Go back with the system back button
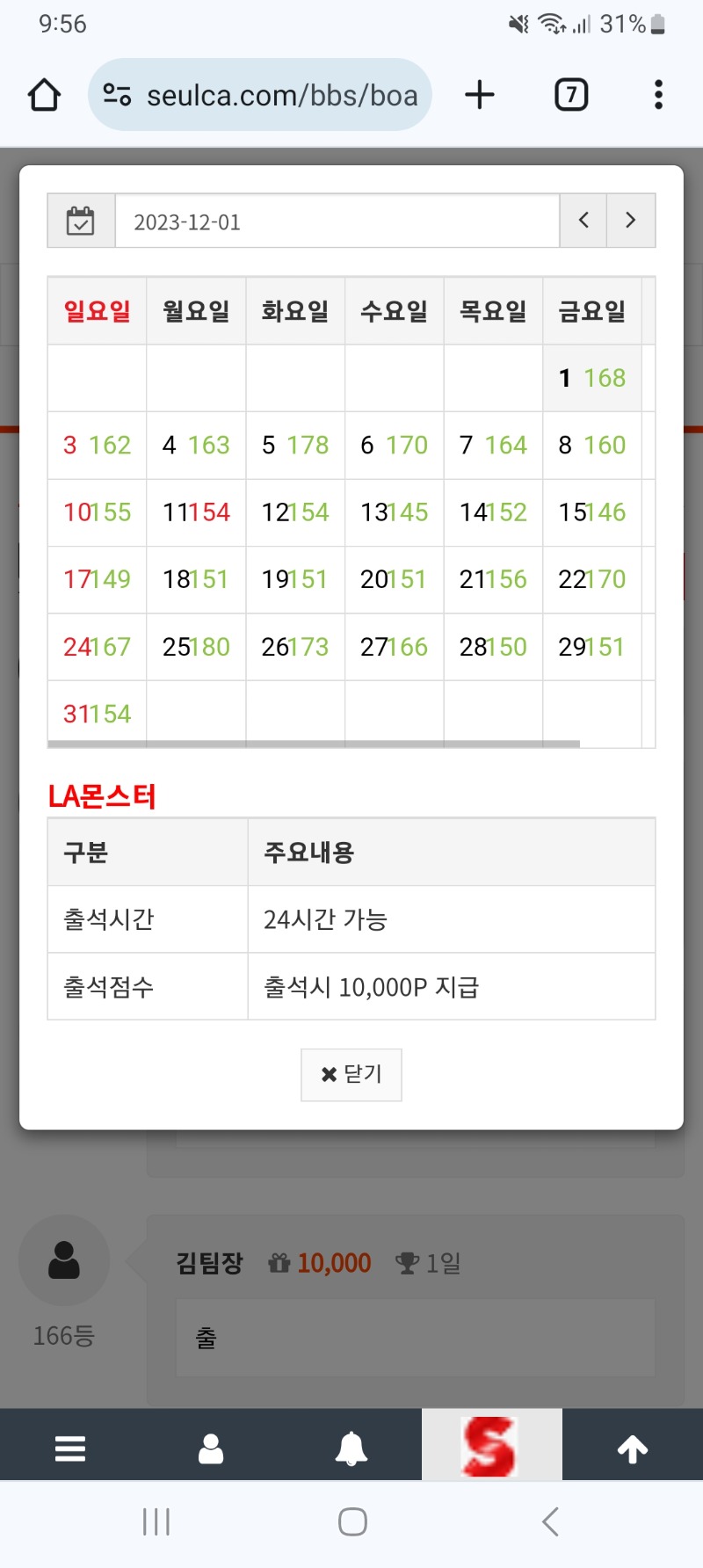Image resolution: width=703 pixels, height=1568 pixels. (x=550, y=1521)
